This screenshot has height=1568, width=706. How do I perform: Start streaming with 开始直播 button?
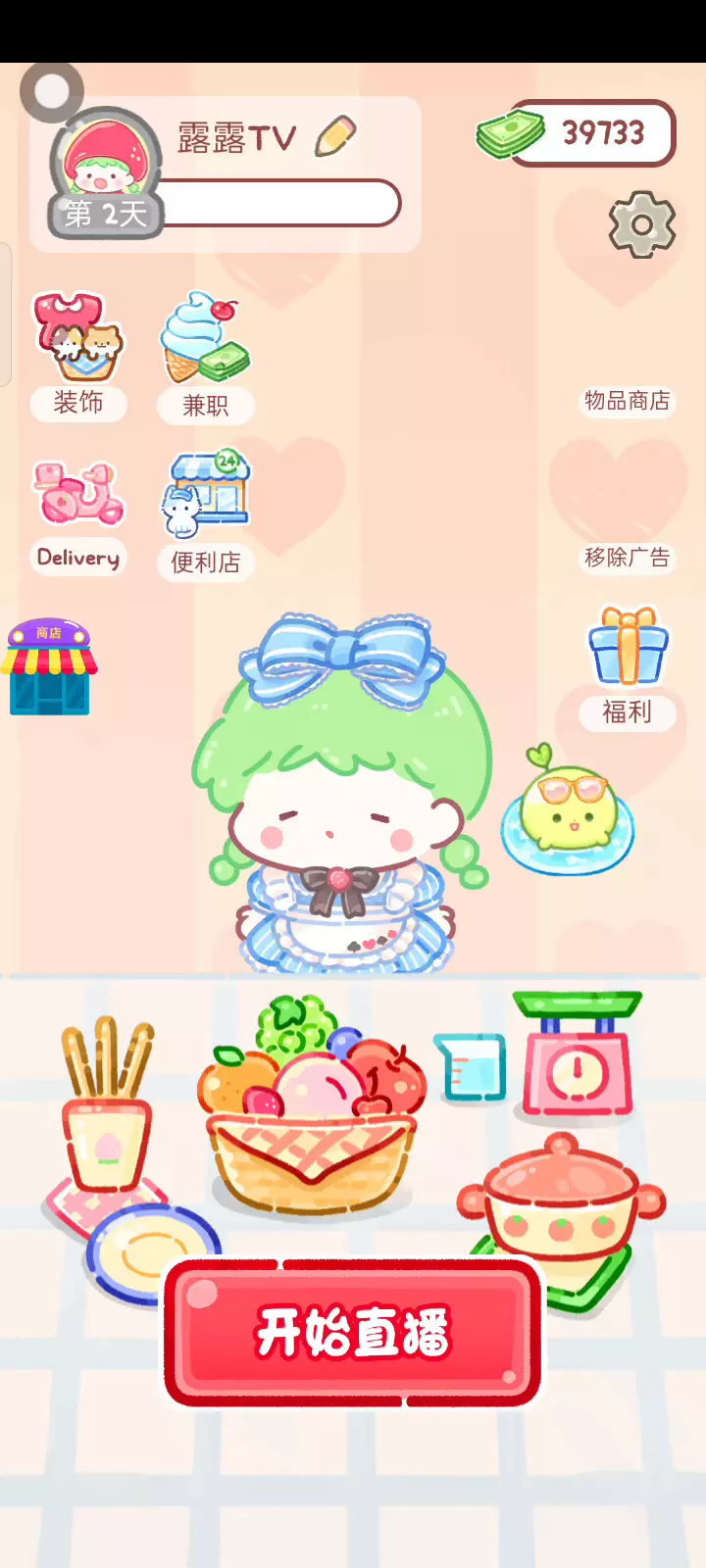353,1333
